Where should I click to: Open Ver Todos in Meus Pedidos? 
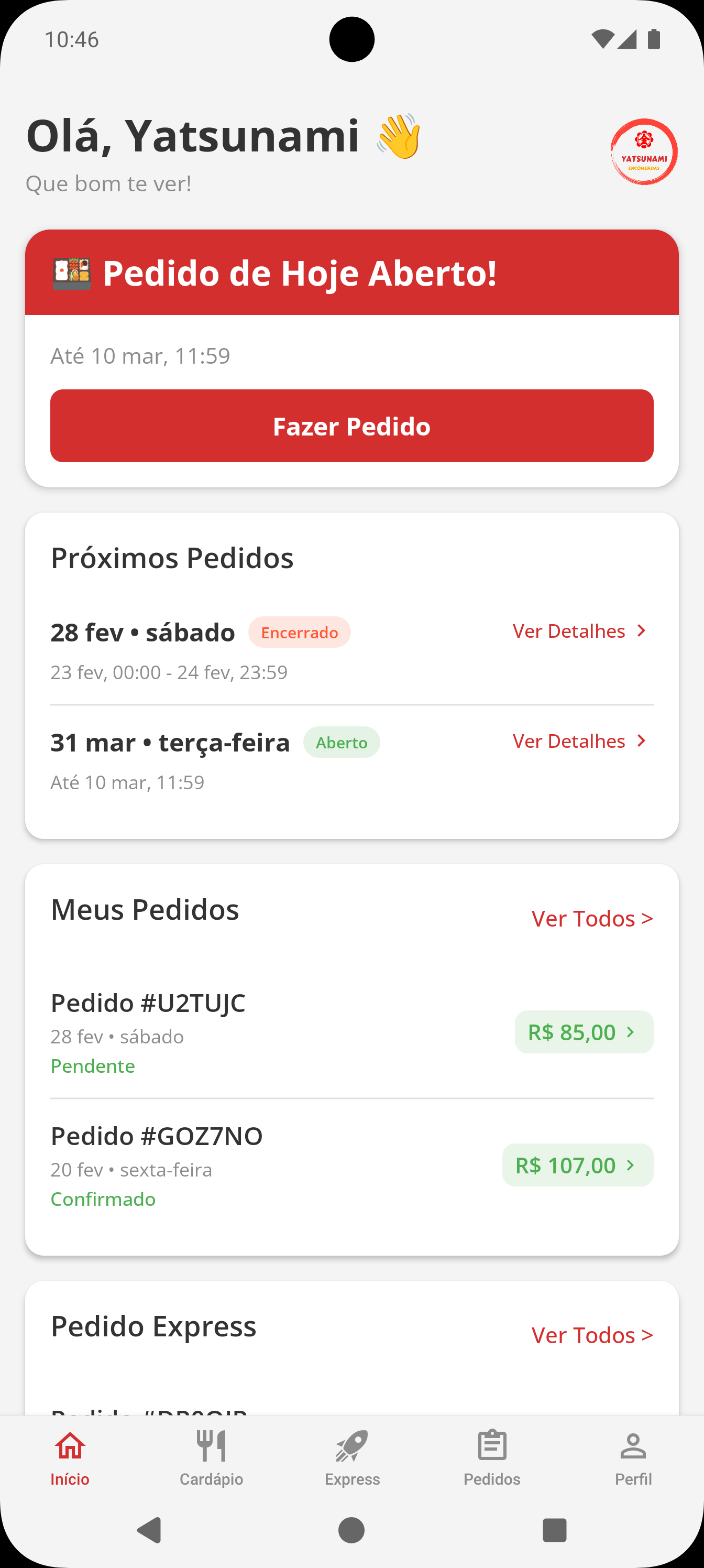click(x=591, y=919)
